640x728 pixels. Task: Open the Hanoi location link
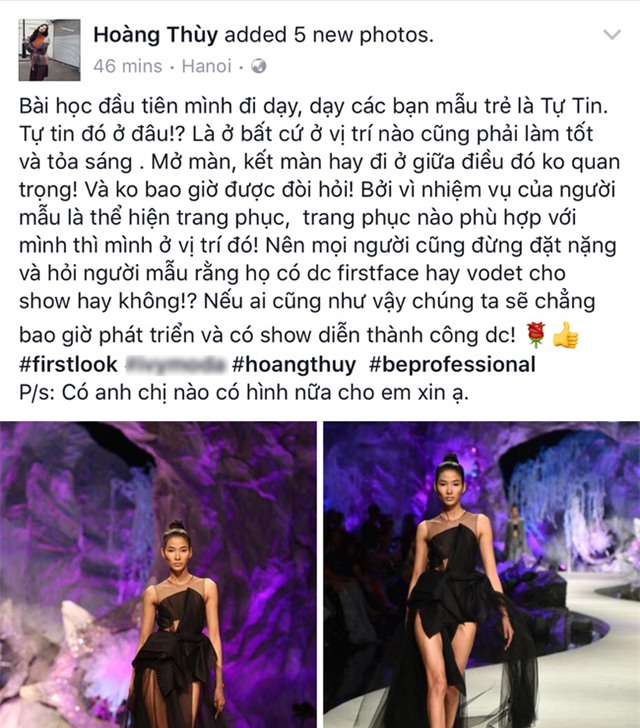[x=214, y=67]
